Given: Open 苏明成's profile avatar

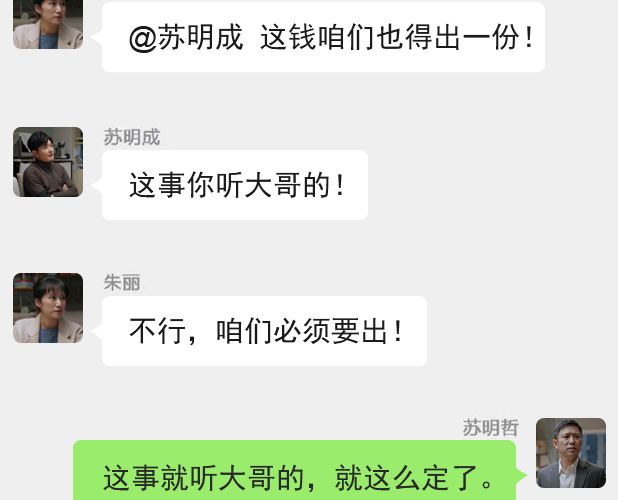Looking at the screenshot, I should point(48,162).
